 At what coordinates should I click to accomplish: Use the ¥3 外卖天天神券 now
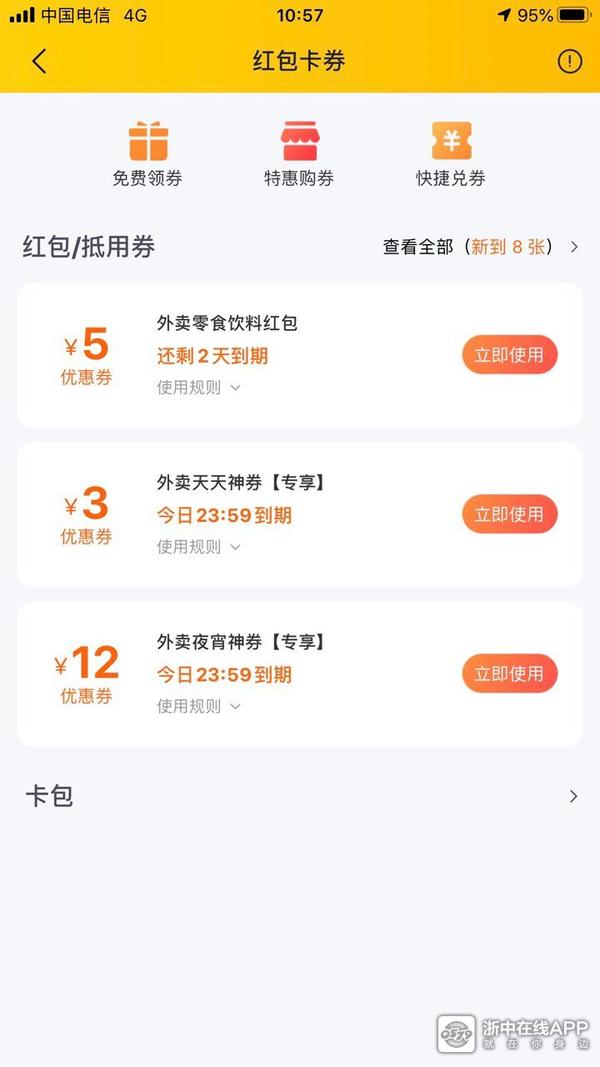[509, 514]
